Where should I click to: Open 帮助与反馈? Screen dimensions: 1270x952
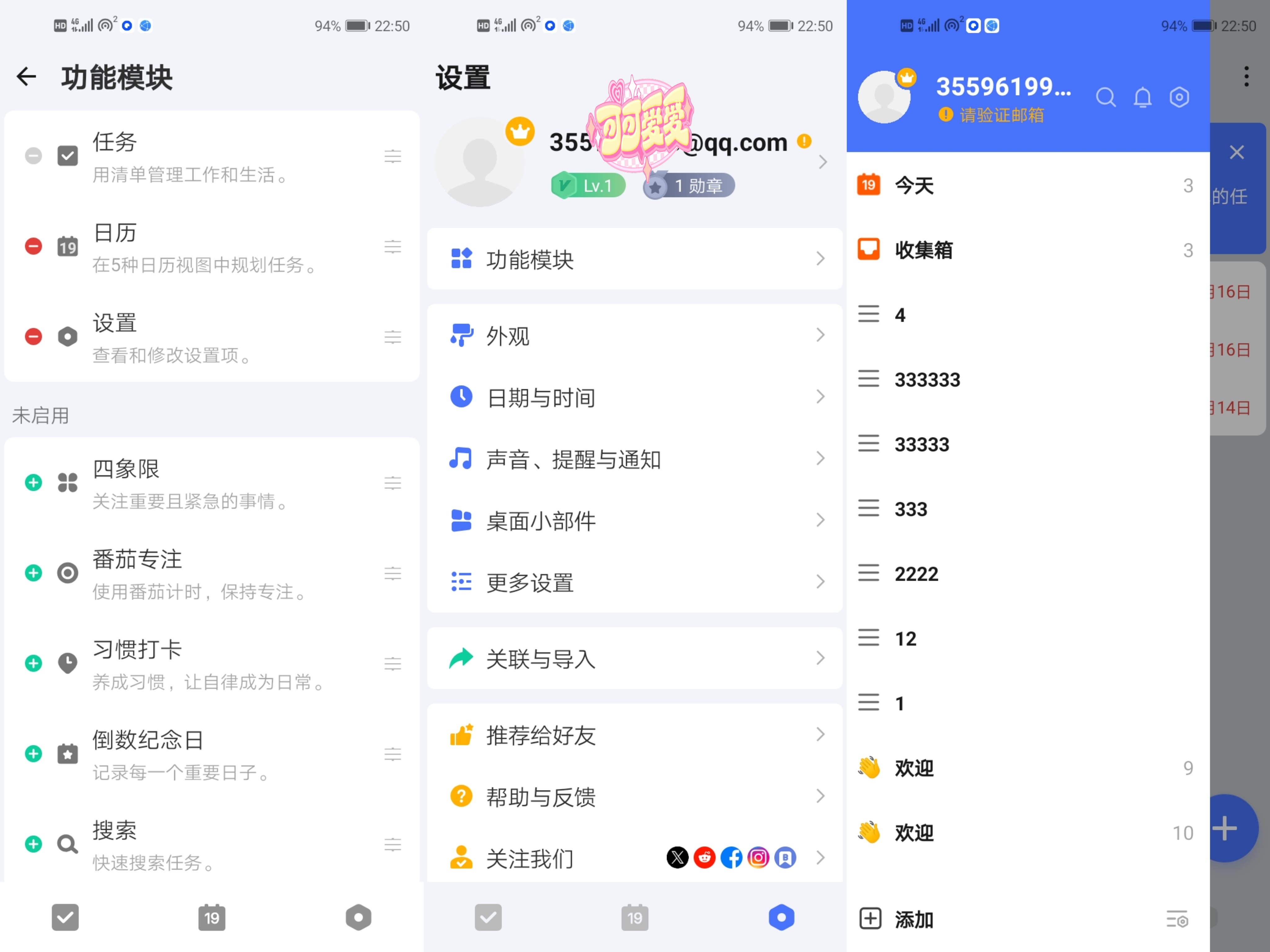pos(634,796)
